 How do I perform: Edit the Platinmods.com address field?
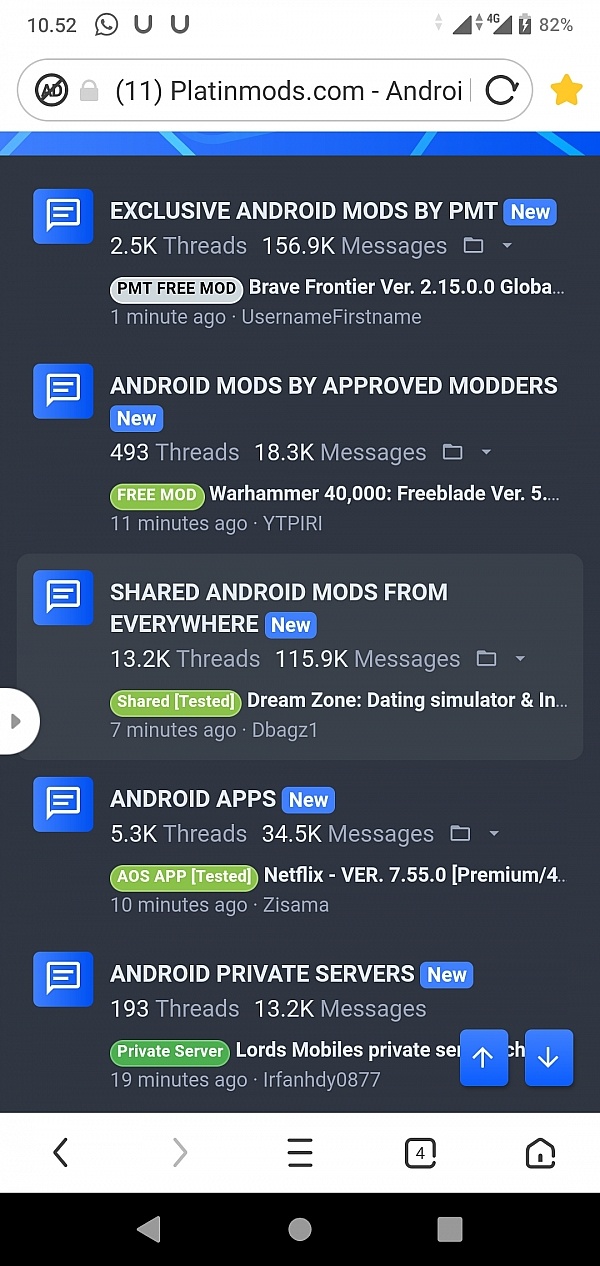click(288, 91)
